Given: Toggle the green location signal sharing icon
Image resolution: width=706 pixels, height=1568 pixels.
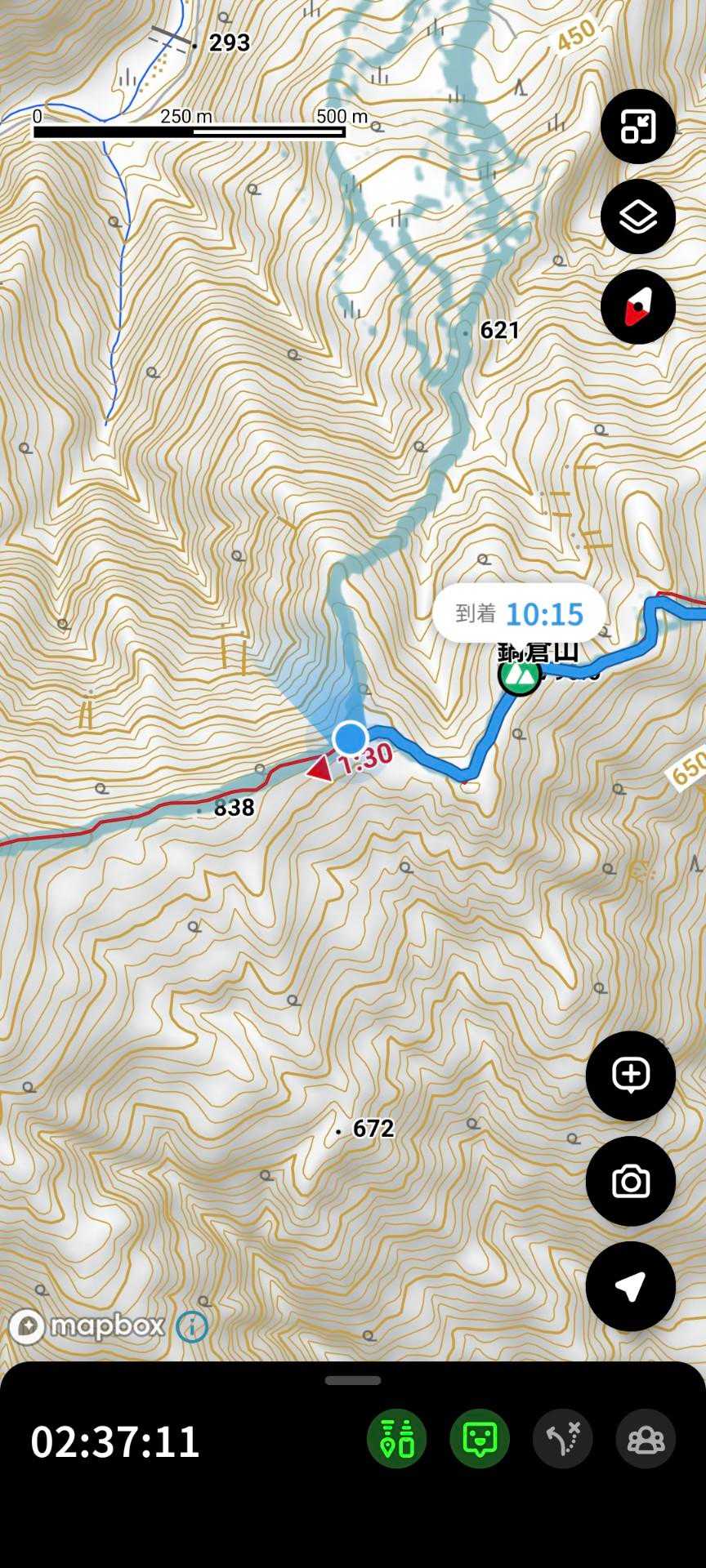Looking at the screenshot, I should [x=396, y=1439].
